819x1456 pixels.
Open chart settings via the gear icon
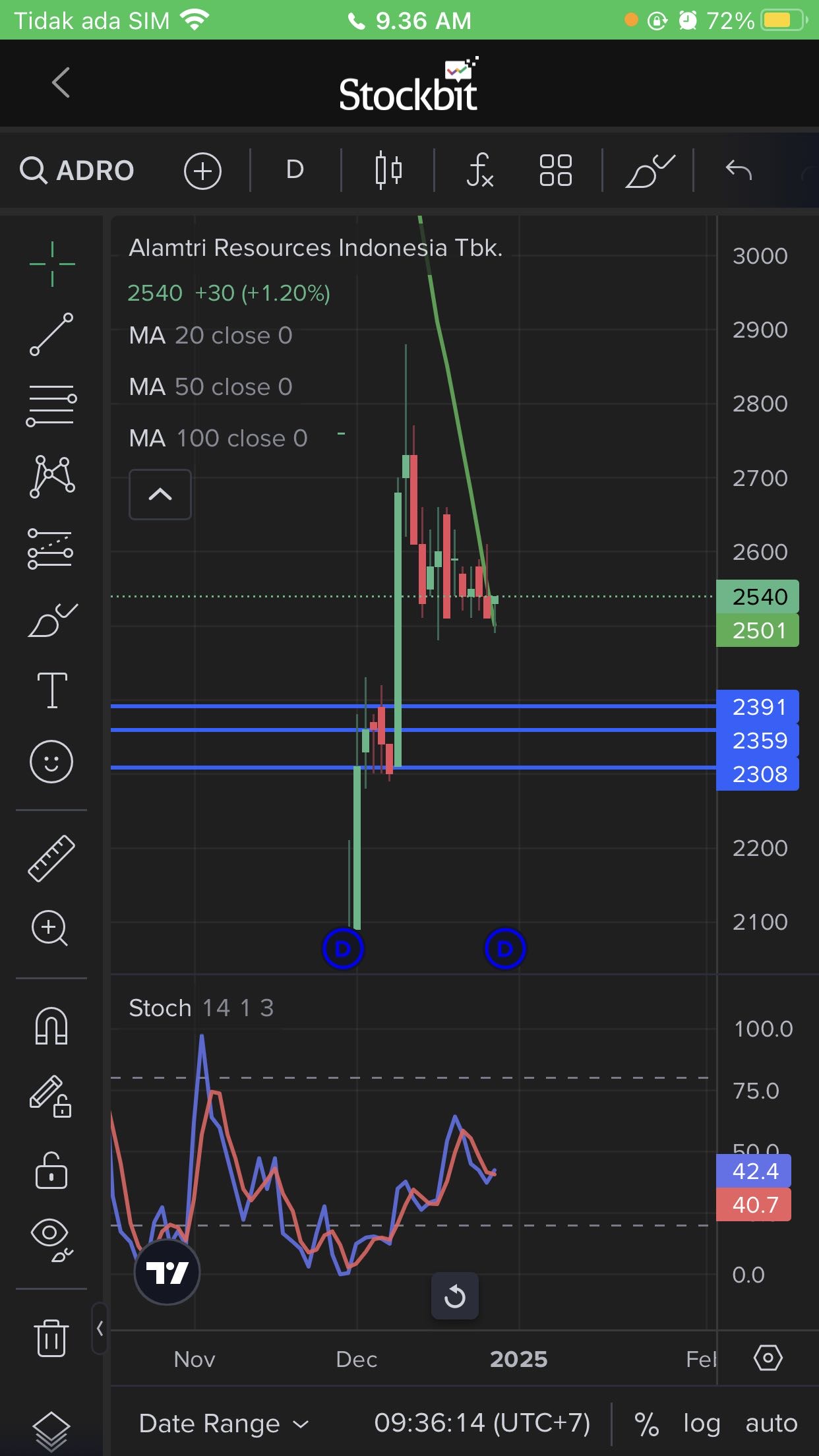click(768, 1358)
